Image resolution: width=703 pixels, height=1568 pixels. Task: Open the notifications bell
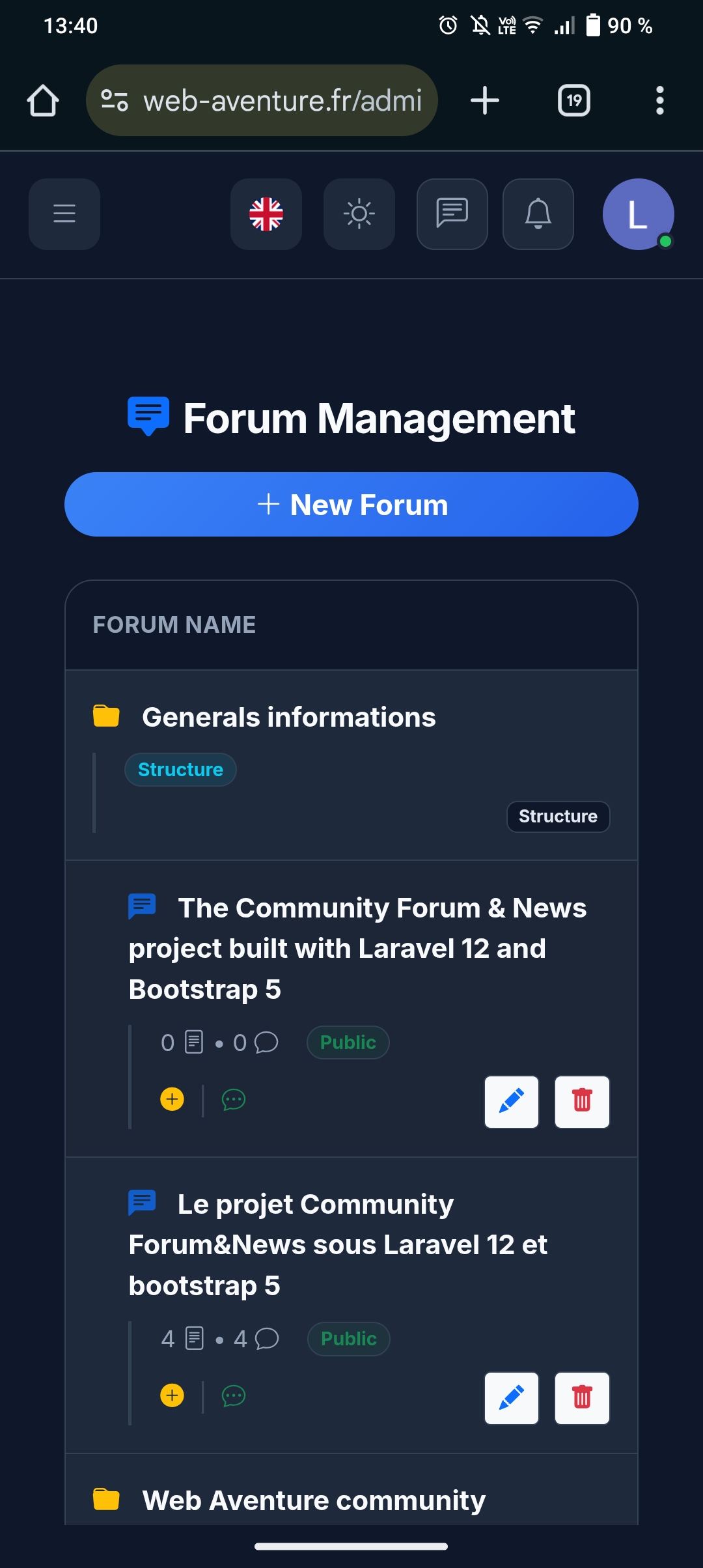tap(538, 214)
